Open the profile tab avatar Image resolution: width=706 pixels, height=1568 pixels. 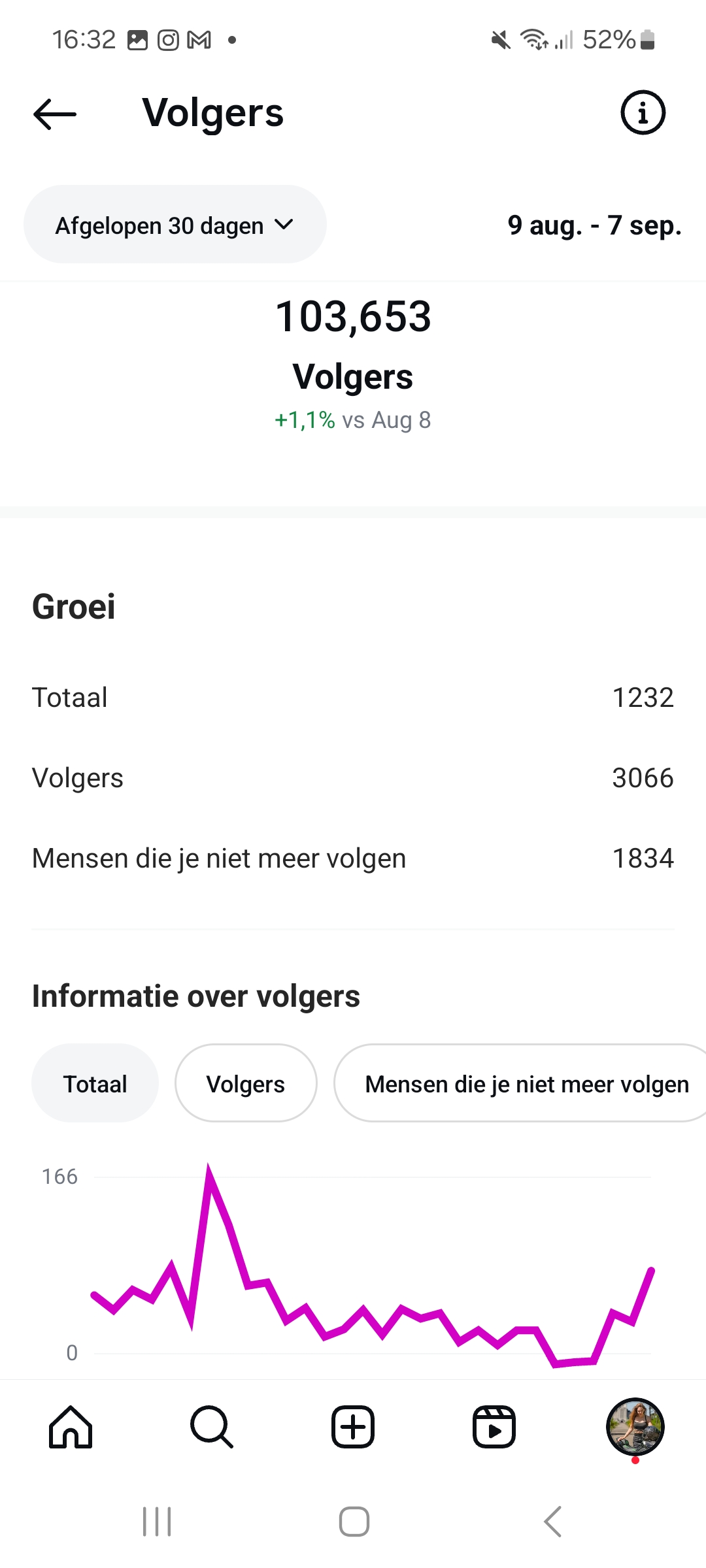coord(635,1427)
